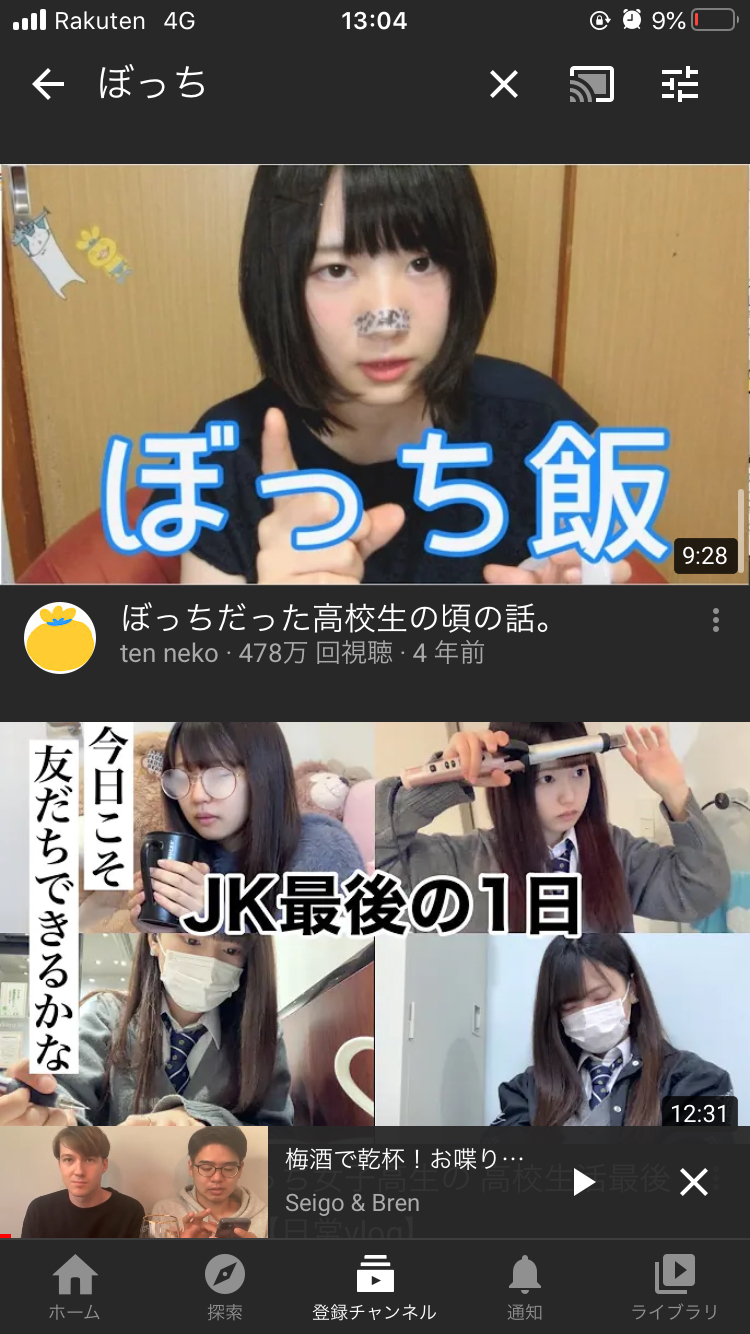
Task: Open the JK最後の1日 video thumbnail
Action: point(375,924)
